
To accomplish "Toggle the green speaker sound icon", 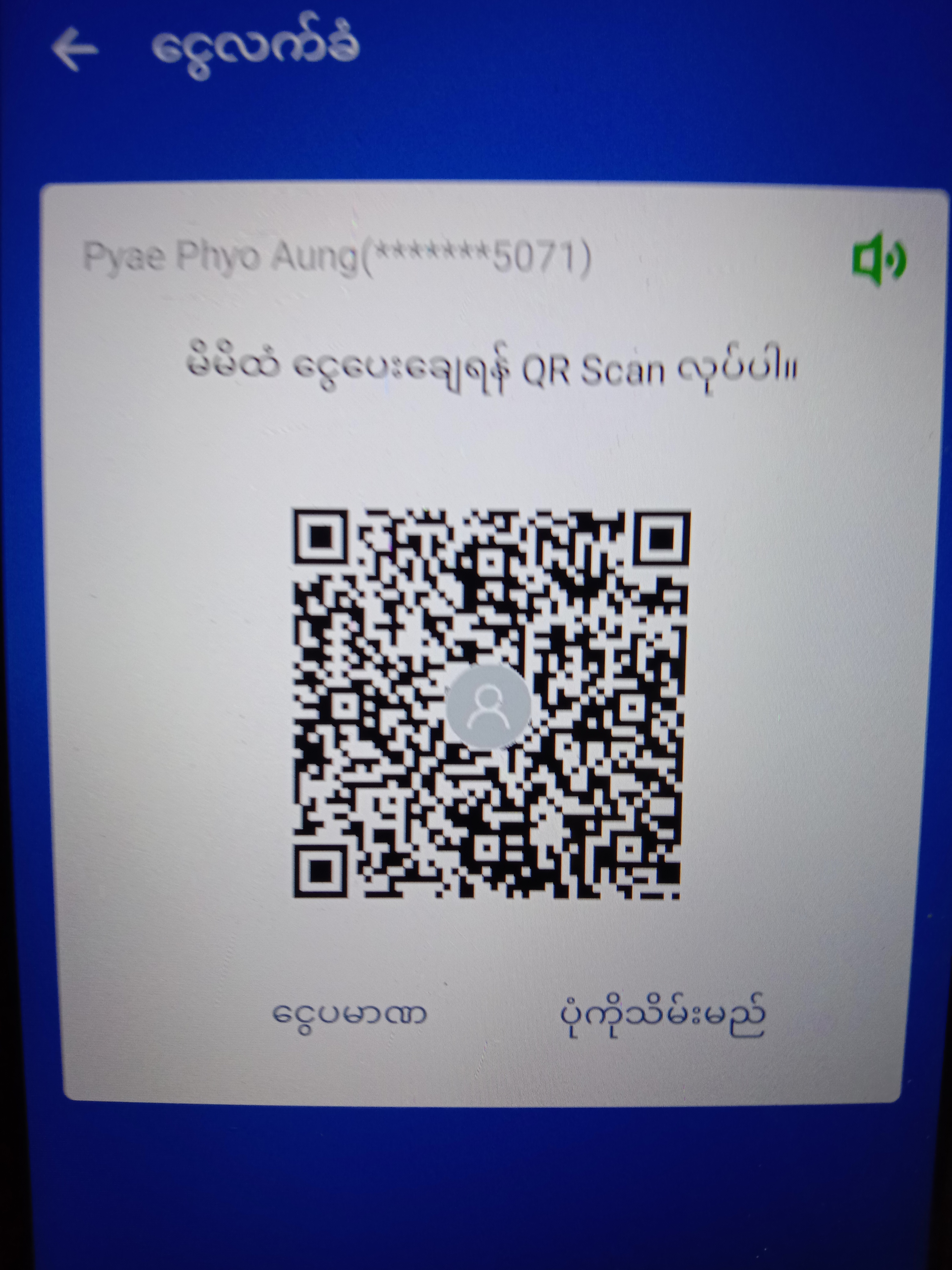I will point(878,259).
